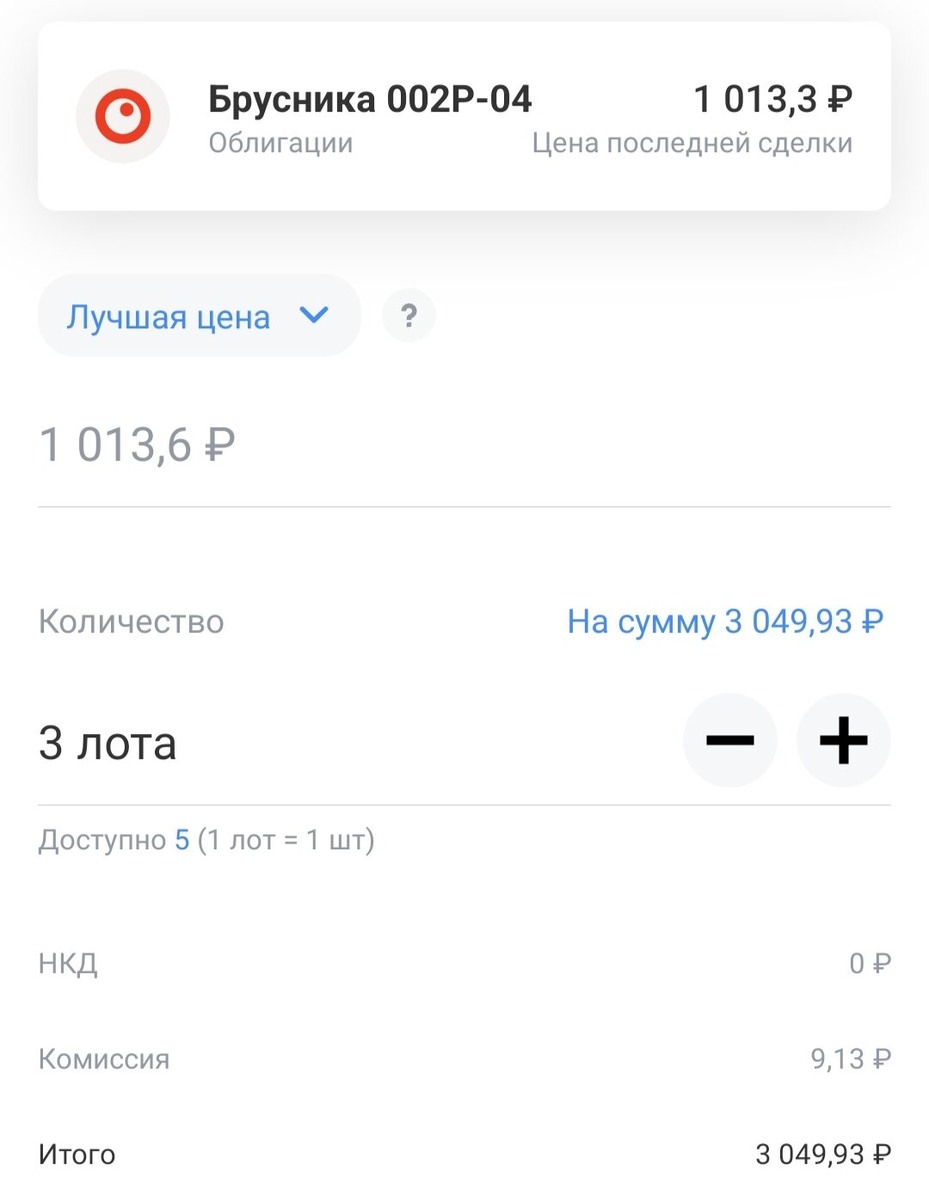Image resolution: width=929 pixels, height=1200 pixels.
Task: Collapse the Лучшая цена order type menu
Action: tap(197, 315)
